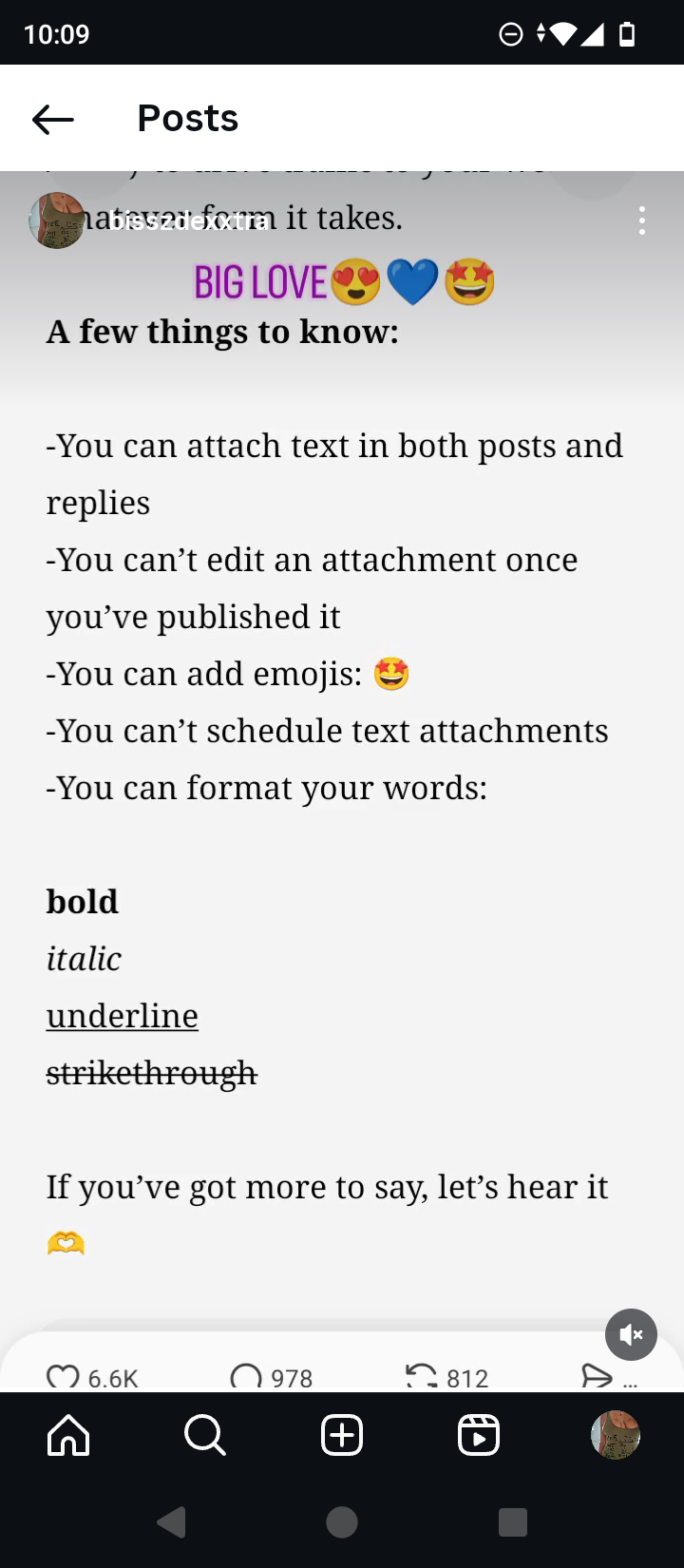Tap the system back button
The image size is (684, 1568).
click(x=171, y=1522)
